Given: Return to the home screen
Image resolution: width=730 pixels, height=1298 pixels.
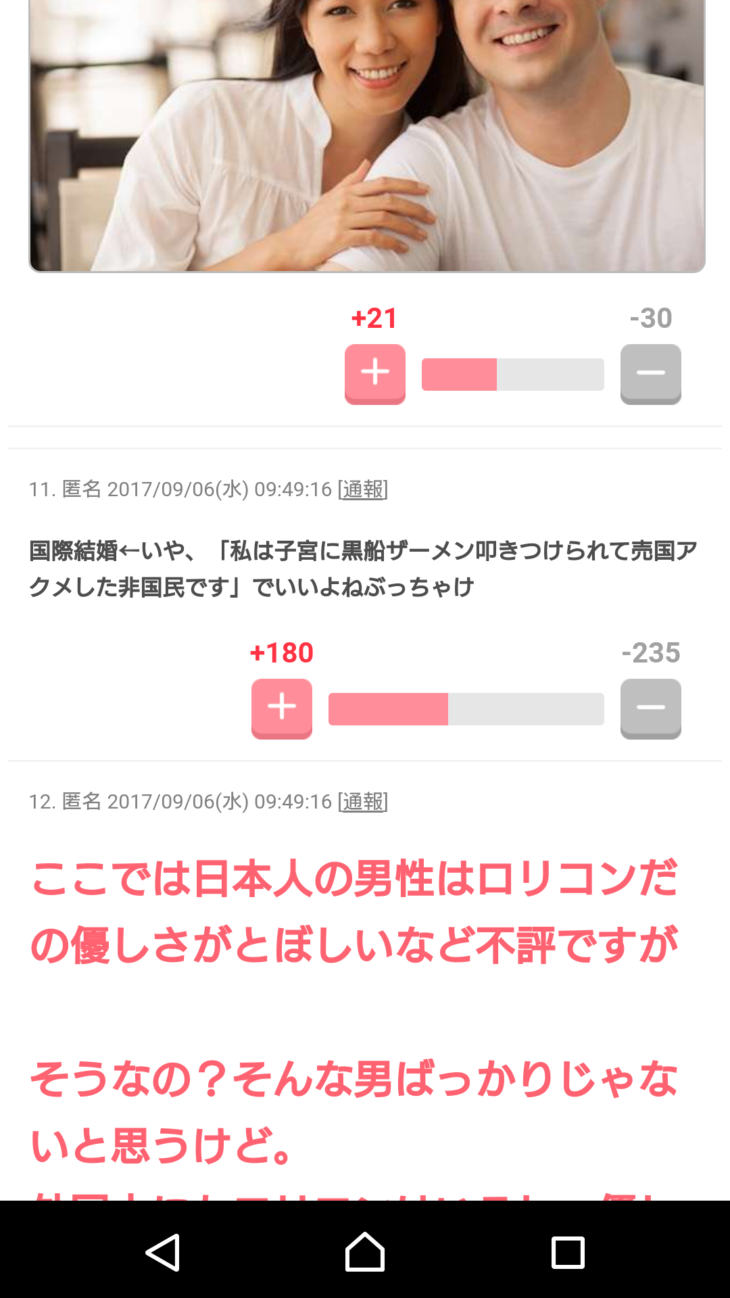Looking at the screenshot, I should [x=365, y=1252].
